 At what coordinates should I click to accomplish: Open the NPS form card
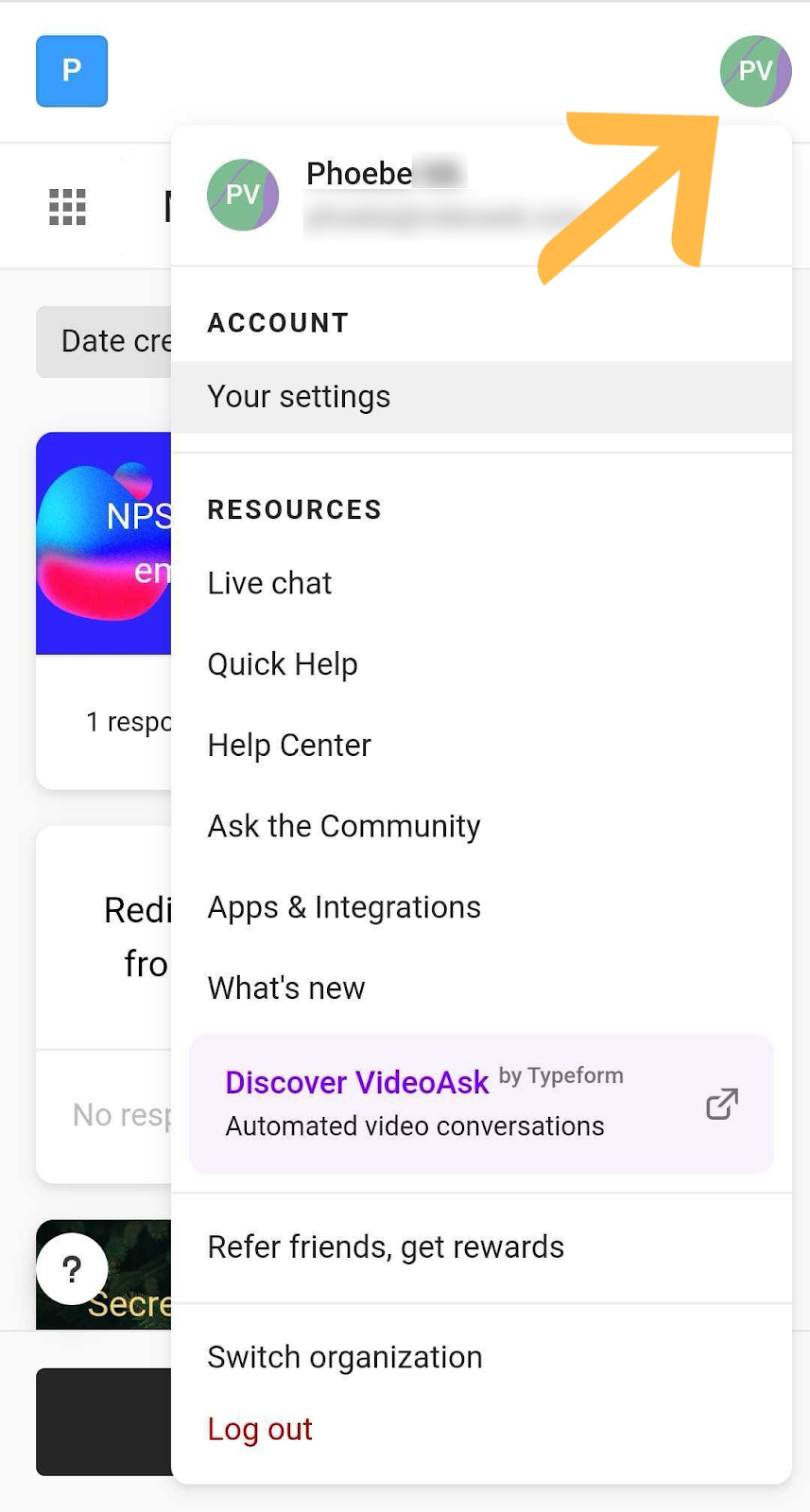[x=104, y=543]
